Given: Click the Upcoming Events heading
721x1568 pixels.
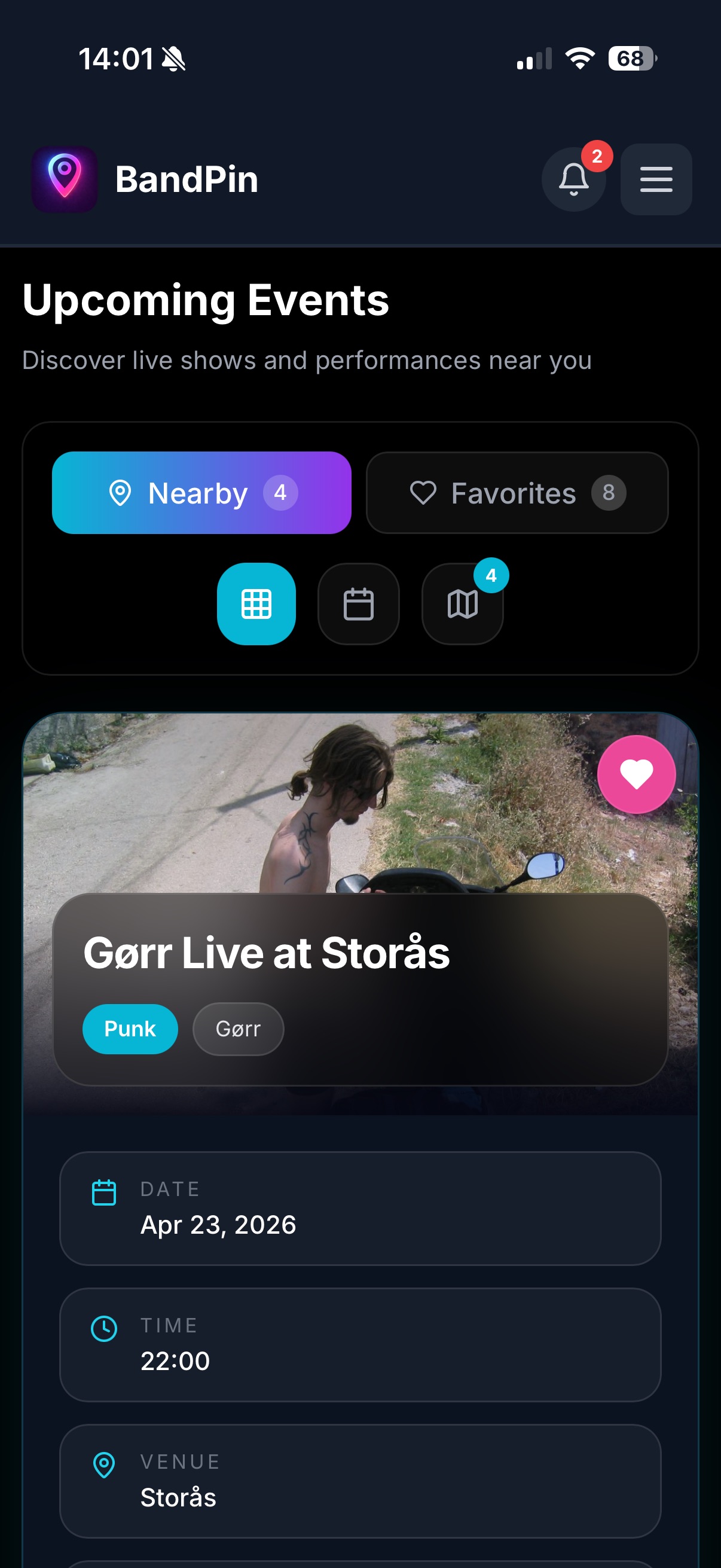Looking at the screenshot, I should click(206, 301).
